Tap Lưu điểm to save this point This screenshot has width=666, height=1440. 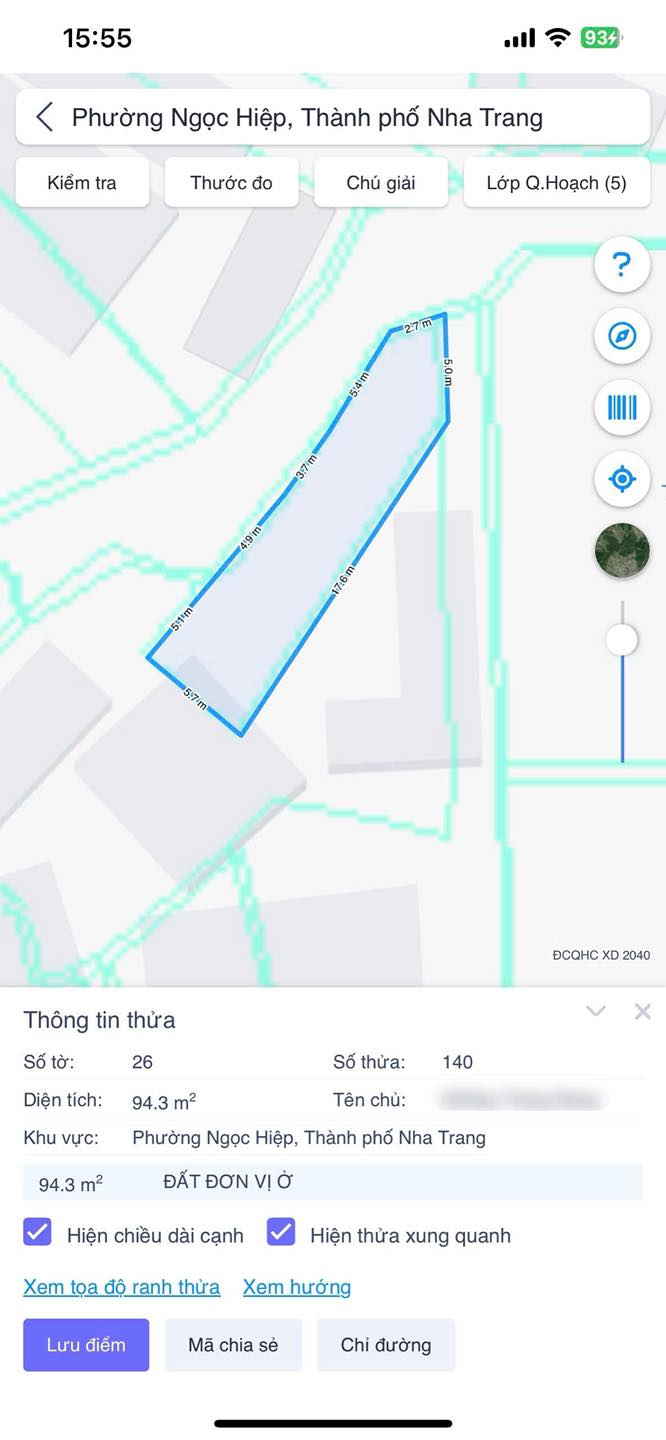click(x=86, y=1345)
